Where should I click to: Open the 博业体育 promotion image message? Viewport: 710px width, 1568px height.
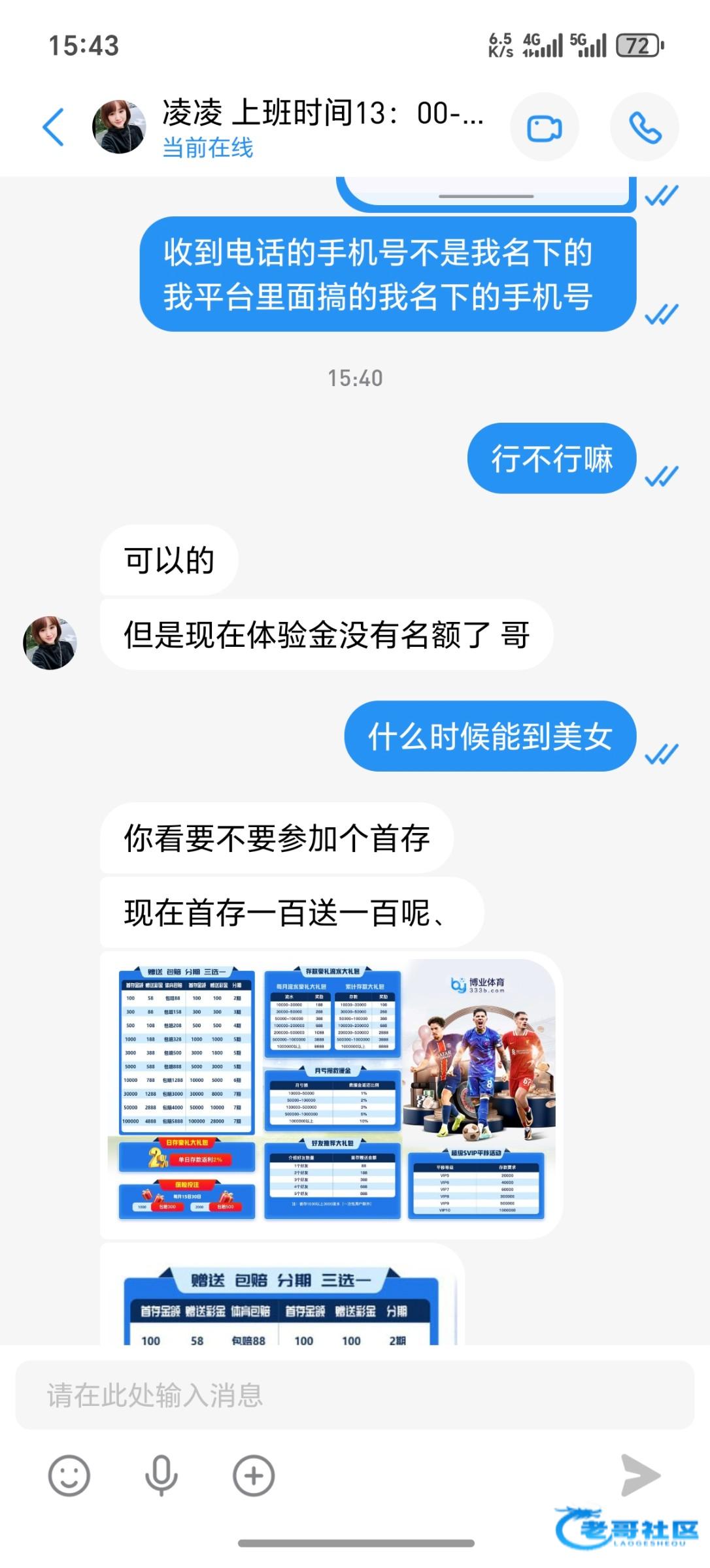(331, 1095)
